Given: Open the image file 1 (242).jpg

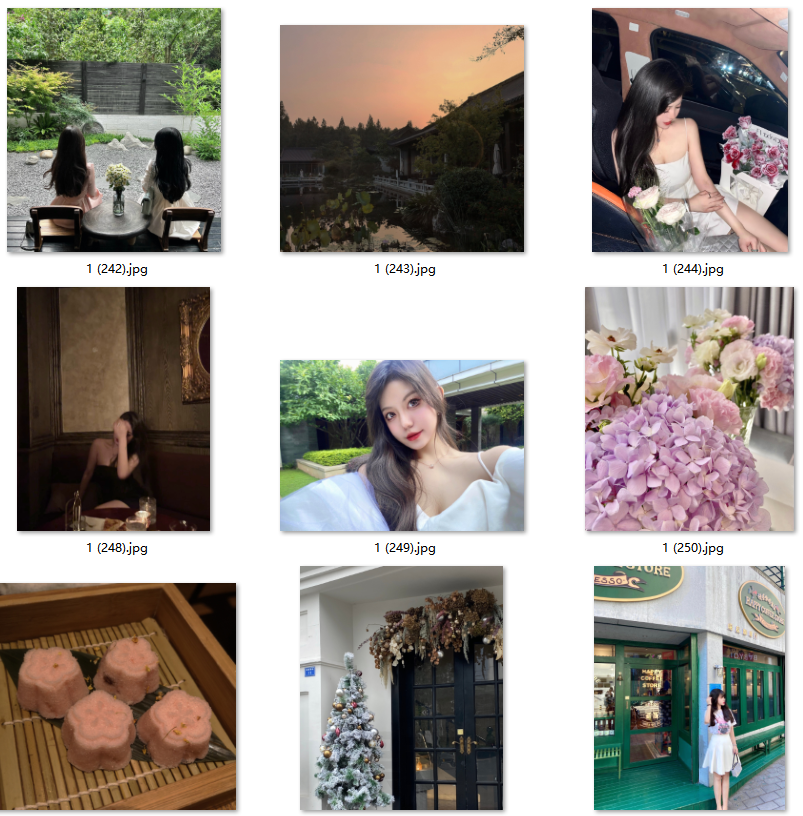Looking at the screenshot, I should (114, 130).
